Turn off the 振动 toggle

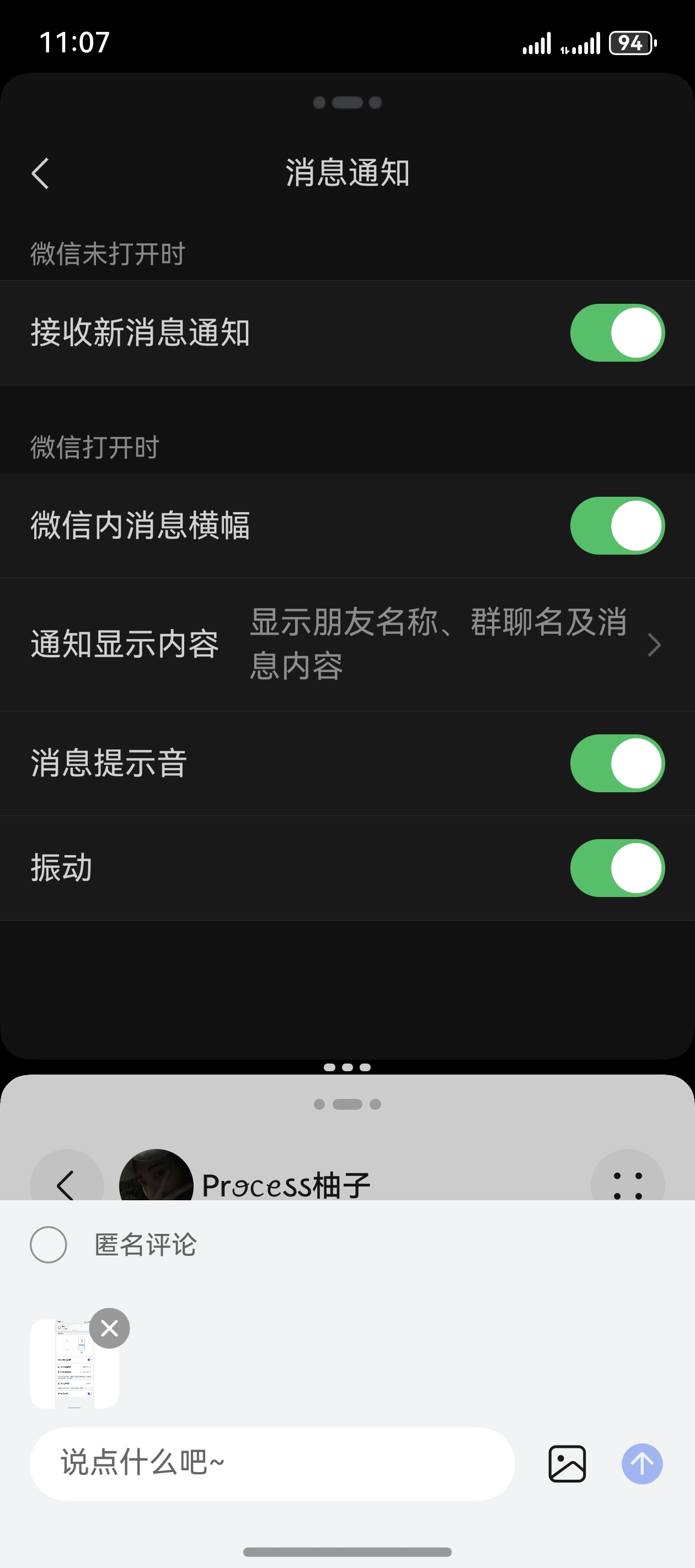617,868
